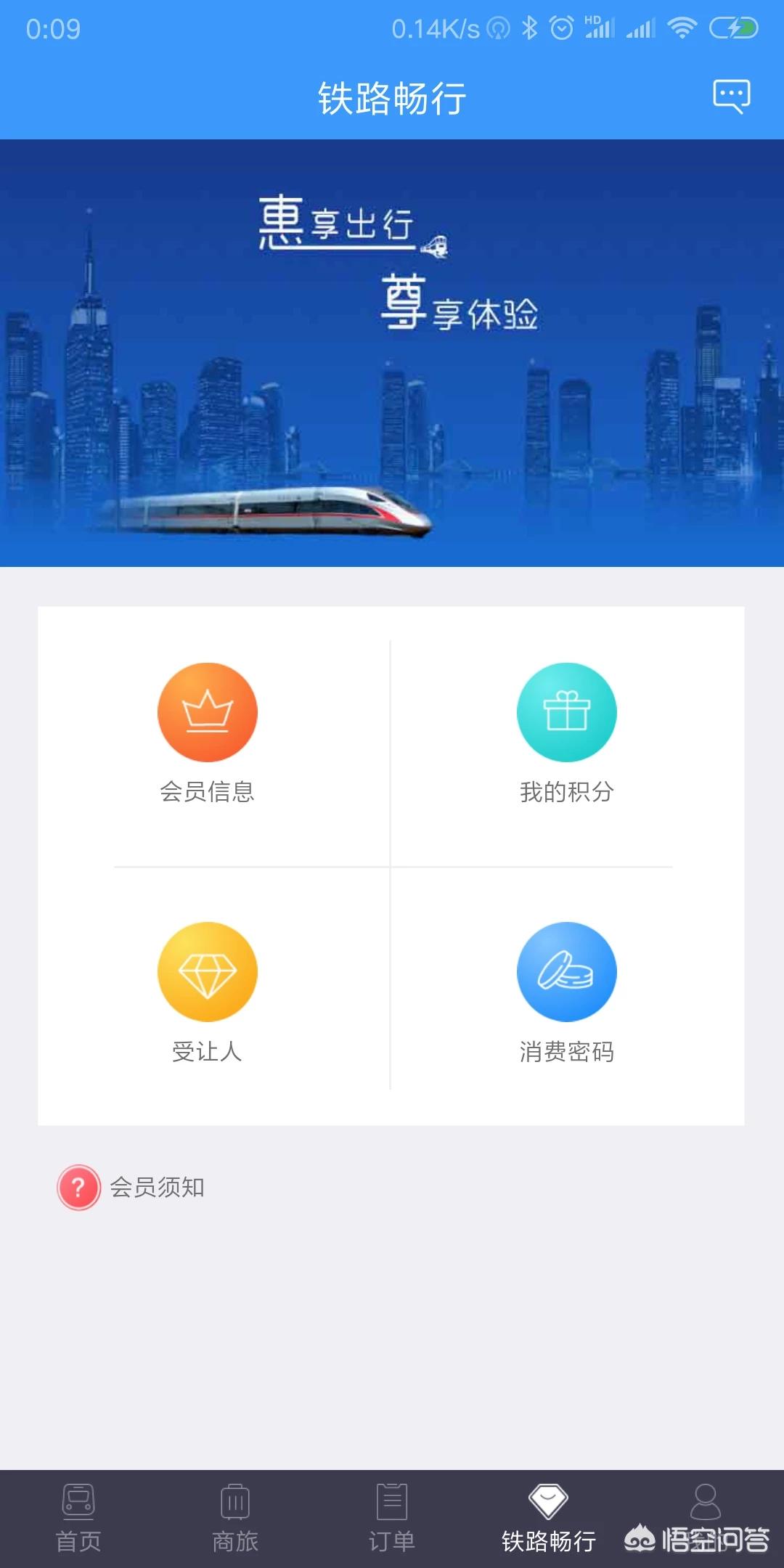The width and height of the screenshot is (784, 1568).
Task: Tap the 惠享出行 promotional banner
Action: [392, 353]
